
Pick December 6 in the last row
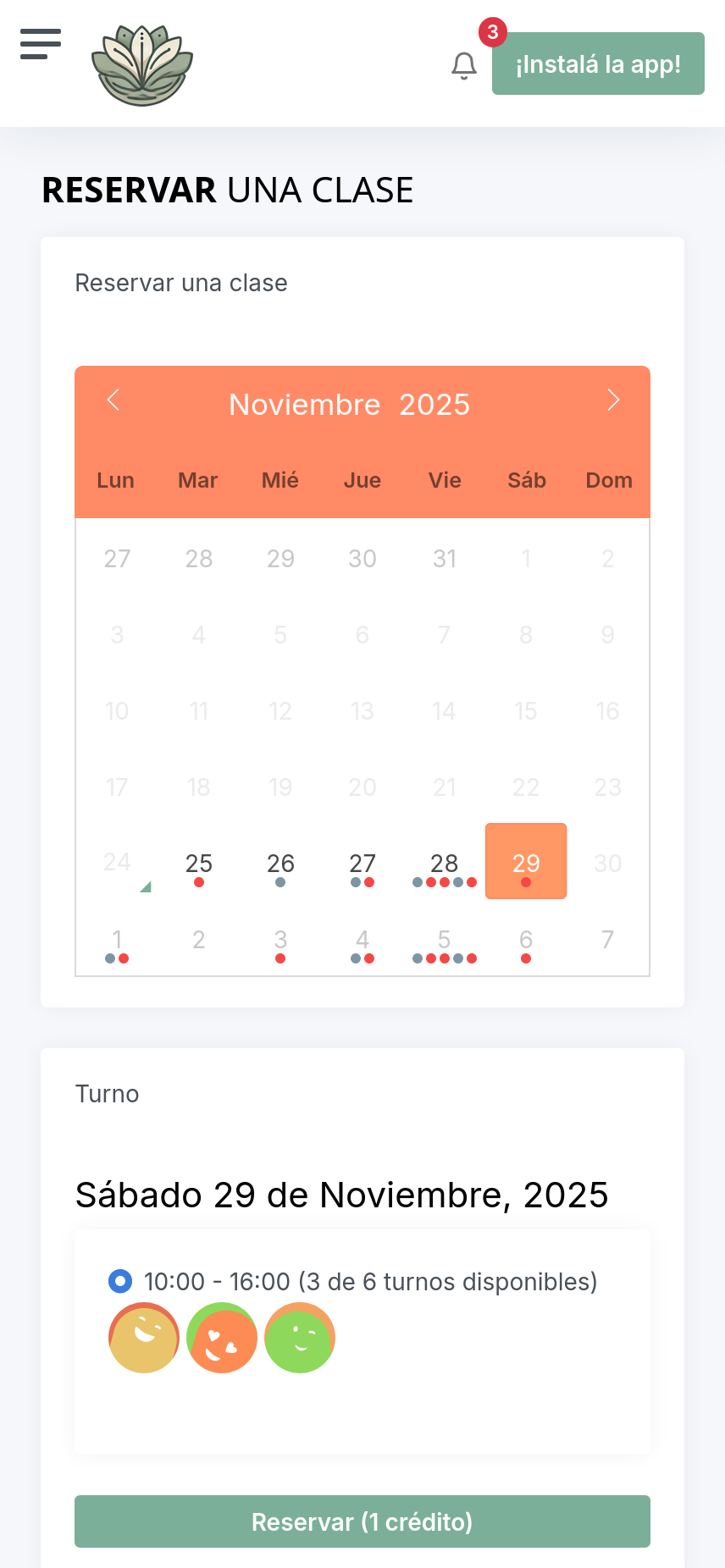tap(526, 940)
